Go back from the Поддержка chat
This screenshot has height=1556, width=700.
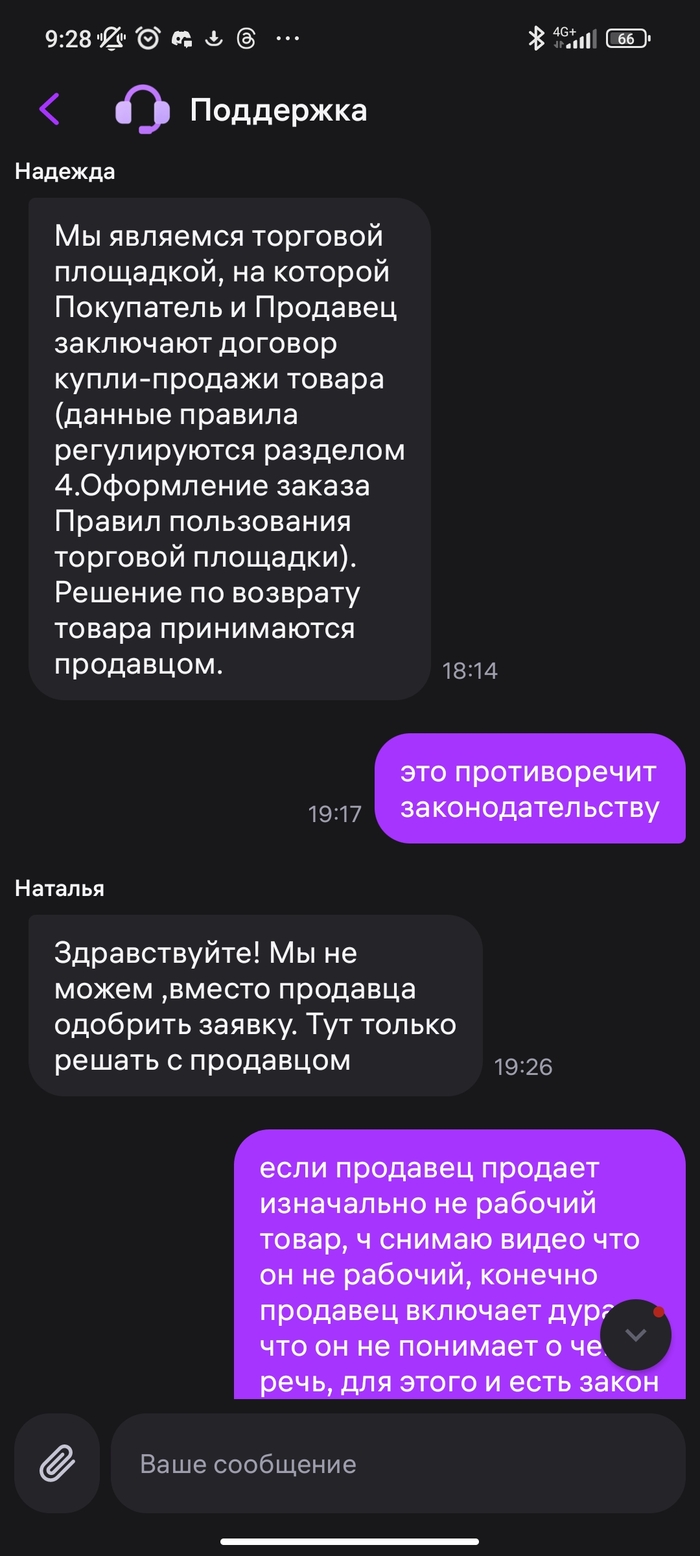49,109
